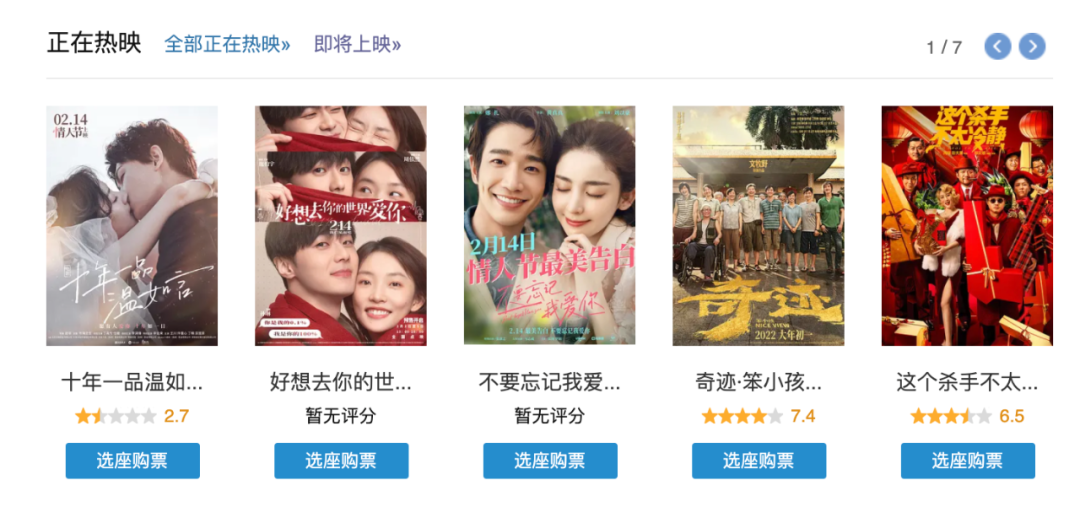The image size is (1080, 507).
Task: Open the 奇迹·笨小孩 movie poster
Action: (x=758, y=226)
